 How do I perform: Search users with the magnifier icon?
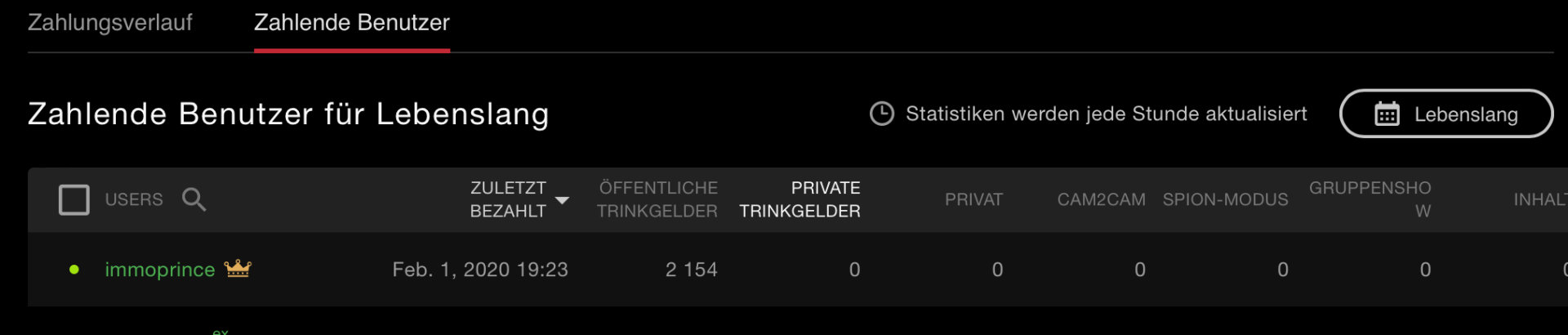194,199
